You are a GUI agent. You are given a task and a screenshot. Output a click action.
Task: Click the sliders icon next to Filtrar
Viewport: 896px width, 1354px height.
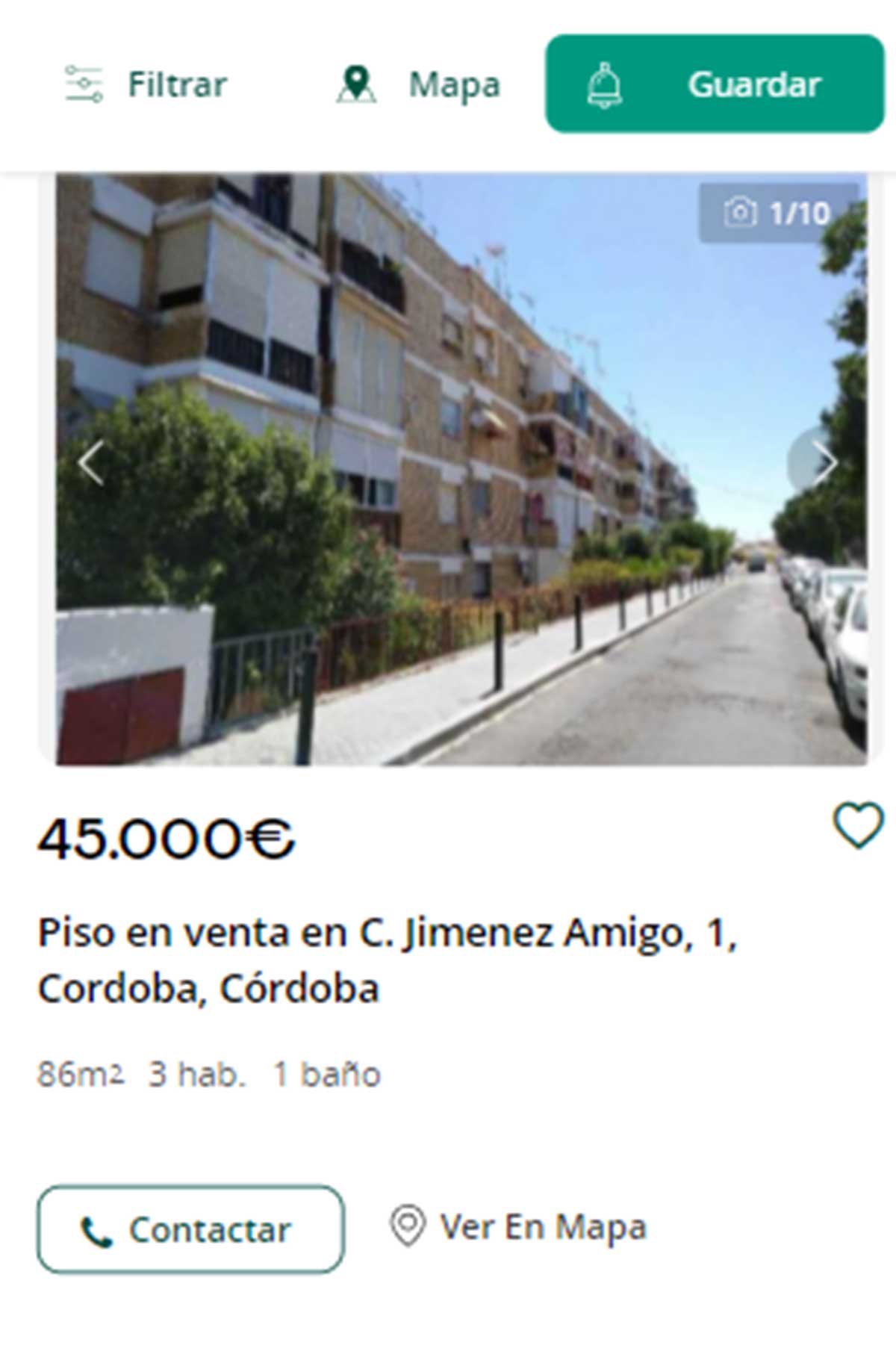click(x=82, y=84)
